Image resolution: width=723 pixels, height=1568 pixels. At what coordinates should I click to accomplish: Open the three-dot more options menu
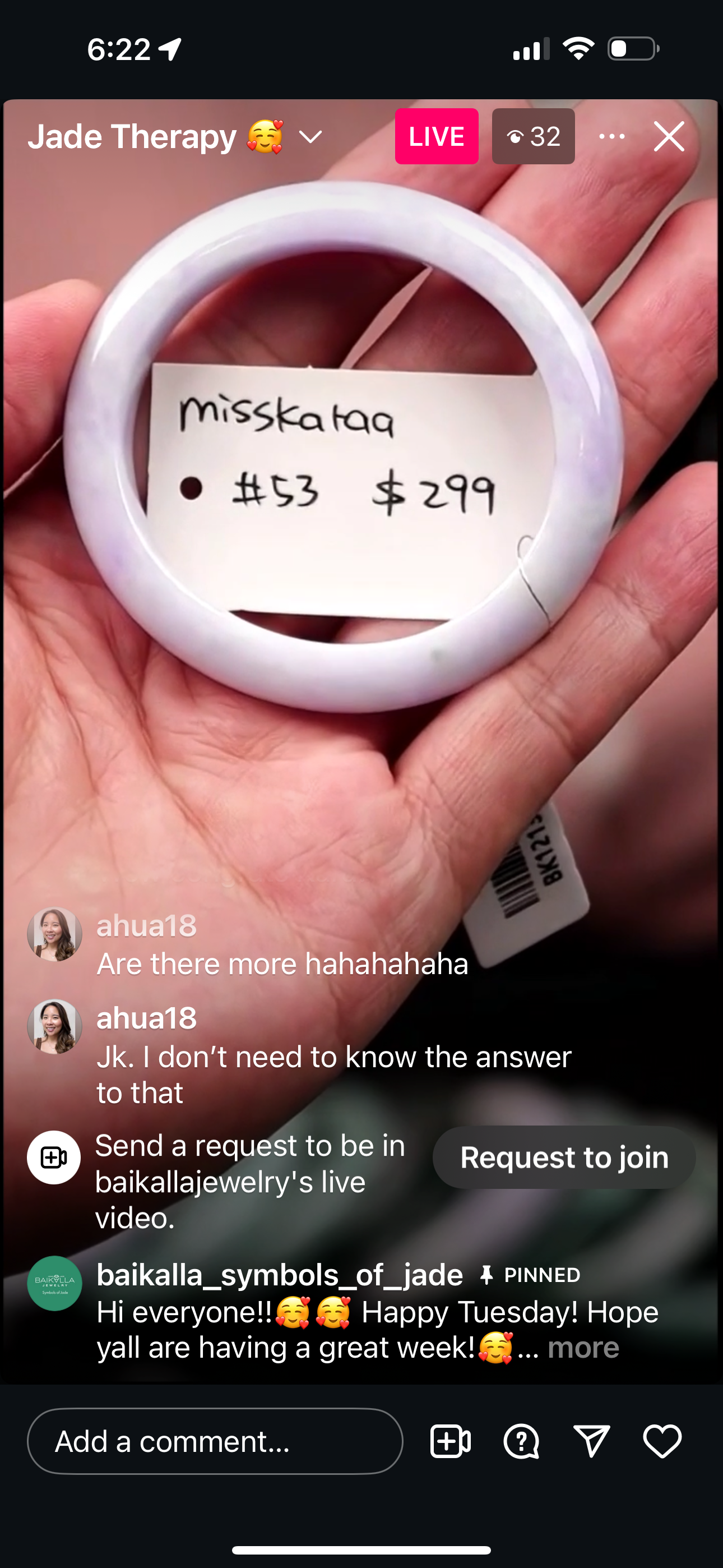point(611,136)
